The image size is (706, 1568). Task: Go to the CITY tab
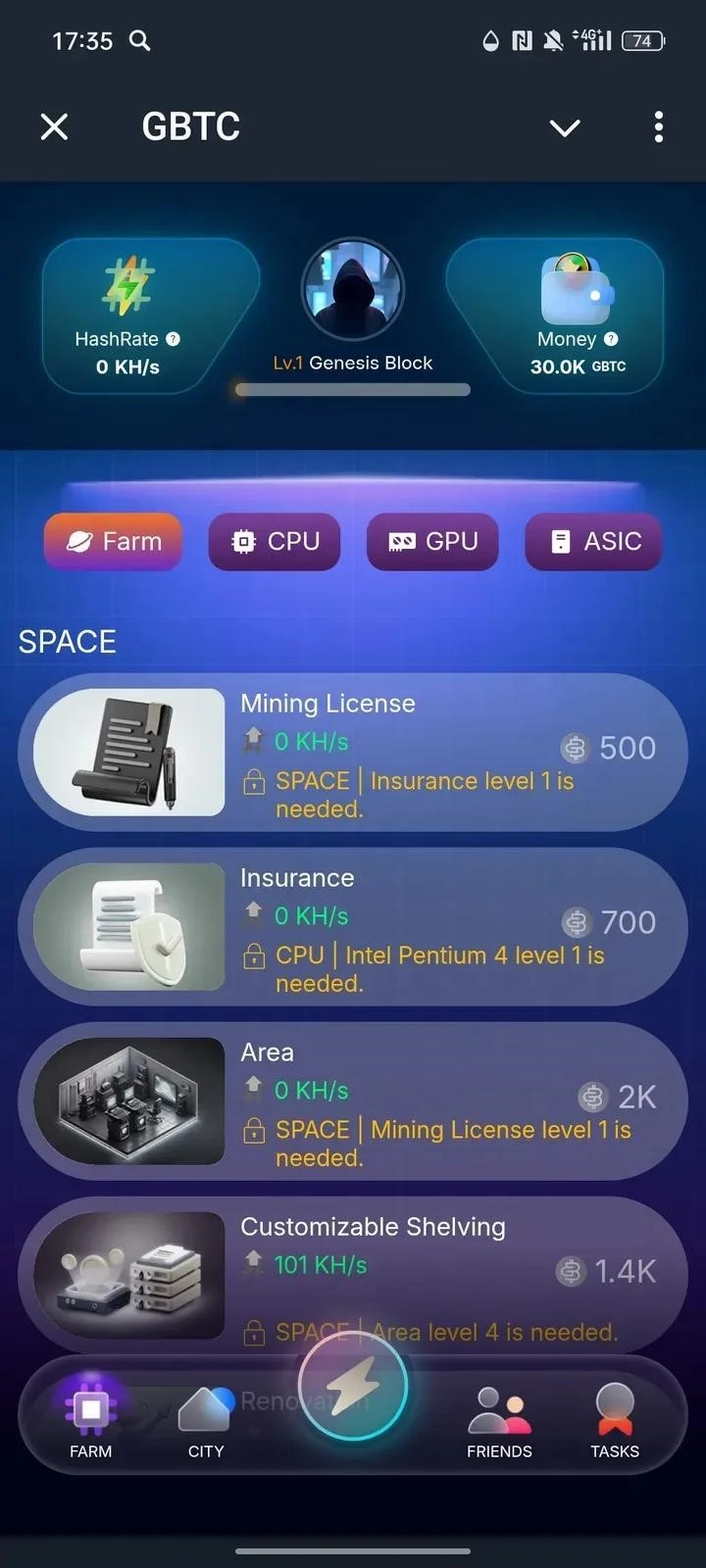tap(206, 1421)
